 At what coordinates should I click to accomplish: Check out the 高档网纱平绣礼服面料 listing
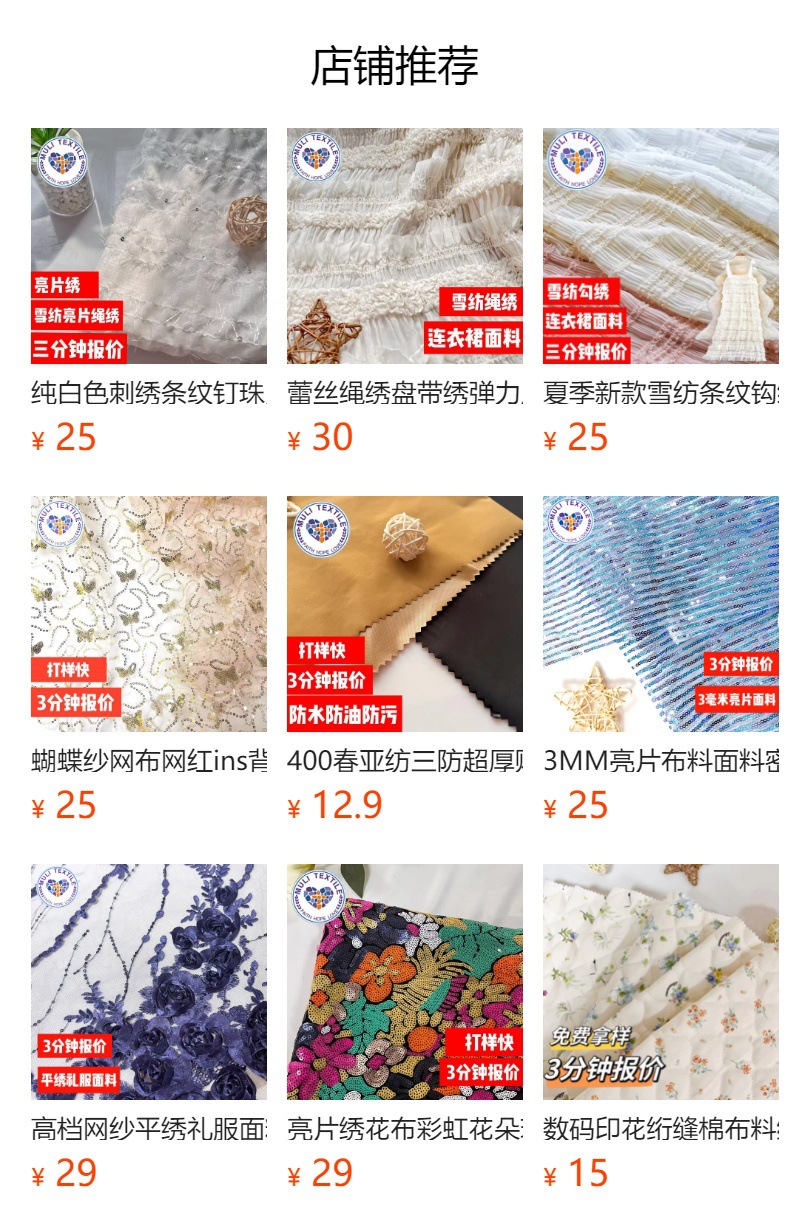pos(148,982)
